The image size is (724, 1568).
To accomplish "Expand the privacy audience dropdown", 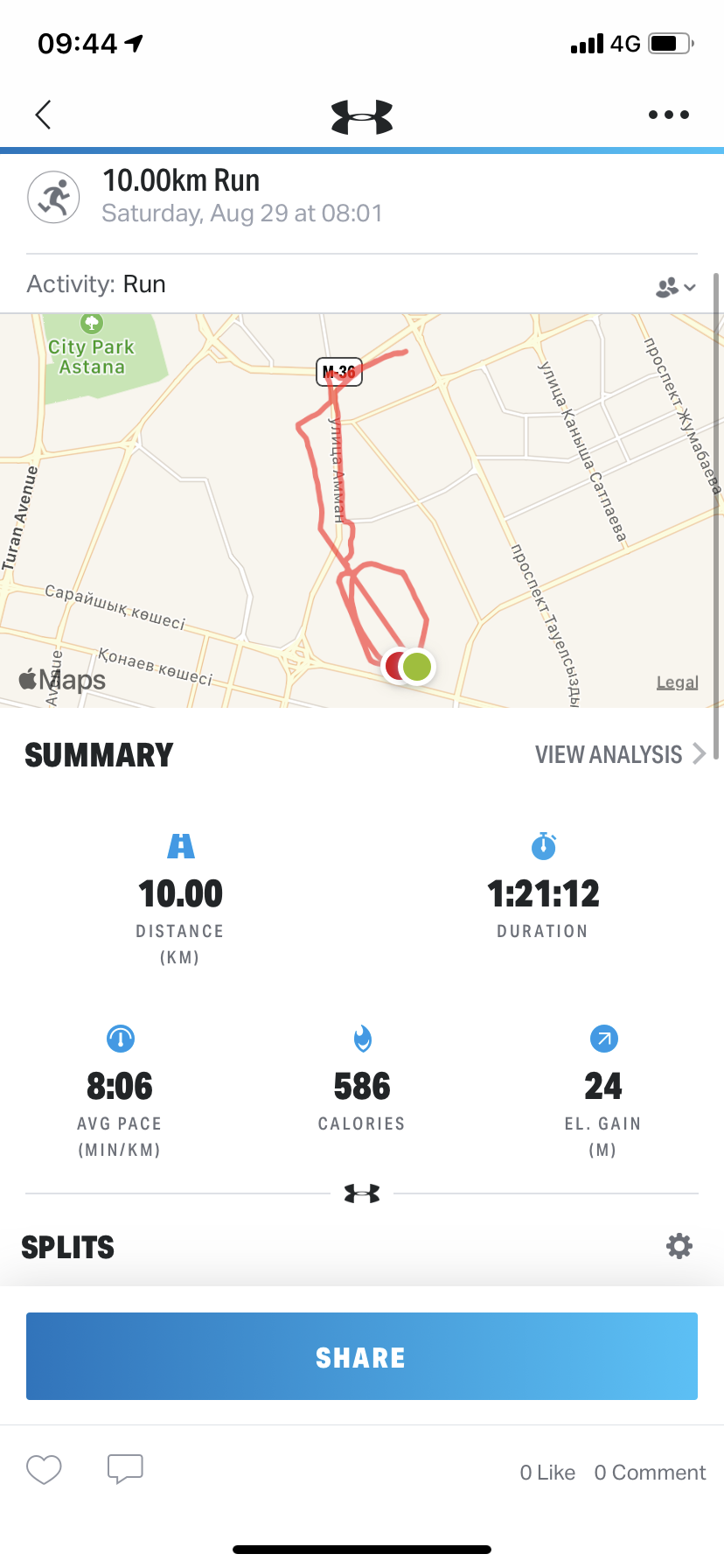I will click(x=676, y=287).
